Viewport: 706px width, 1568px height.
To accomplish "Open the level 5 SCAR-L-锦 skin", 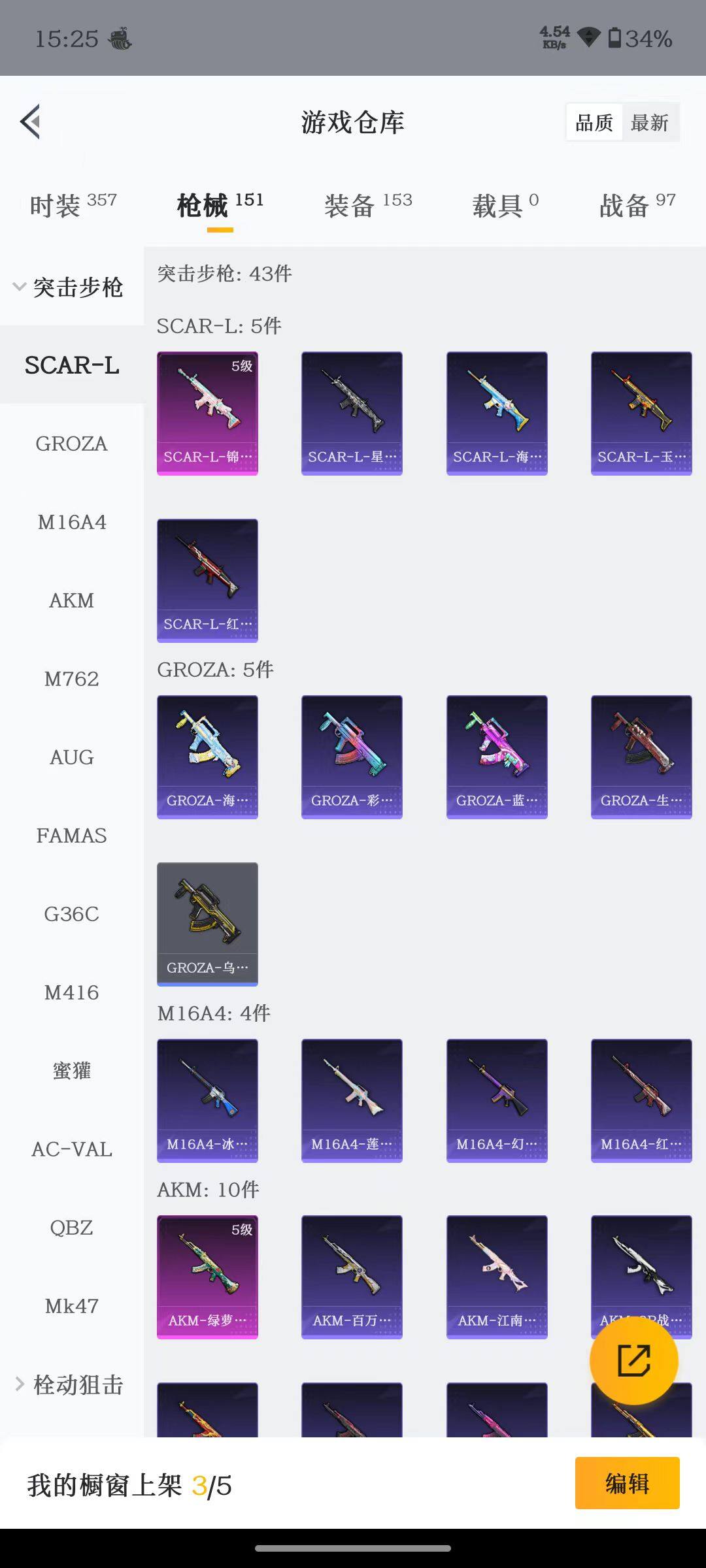I will tap(207, 413).
